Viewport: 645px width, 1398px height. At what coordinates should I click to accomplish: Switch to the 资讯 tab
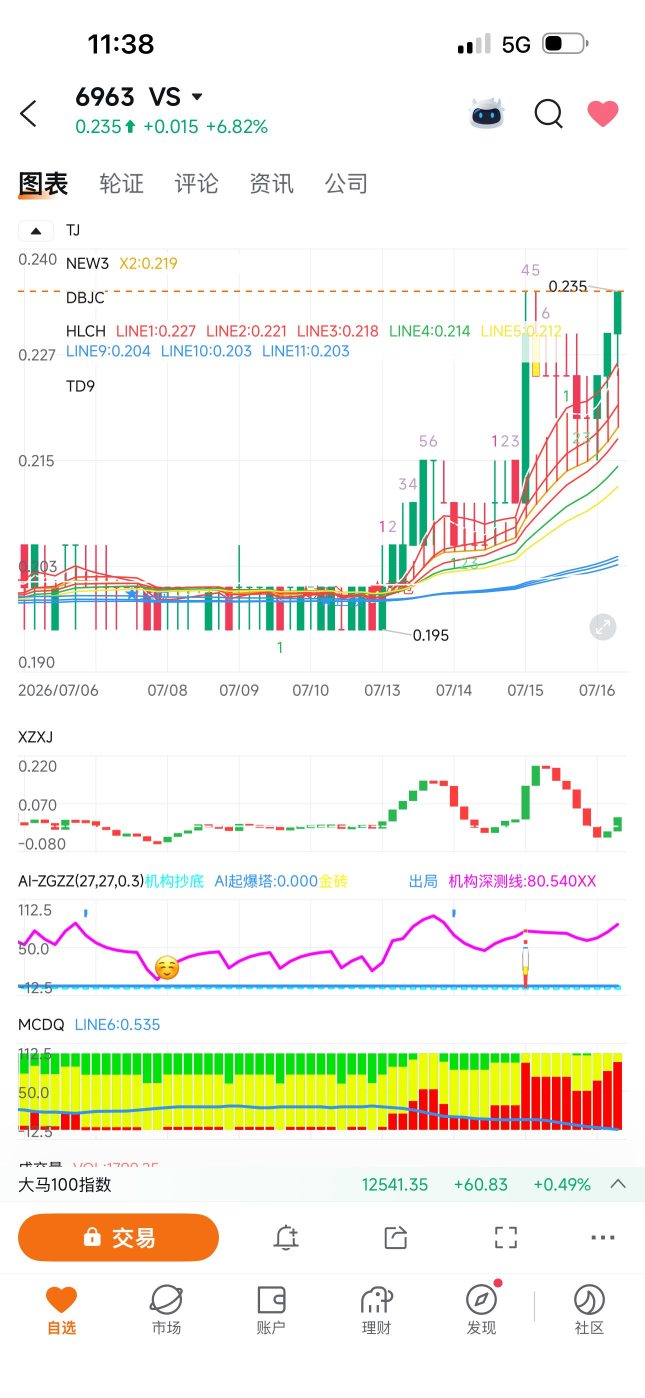pyautogui.click(x=272, y=184)
